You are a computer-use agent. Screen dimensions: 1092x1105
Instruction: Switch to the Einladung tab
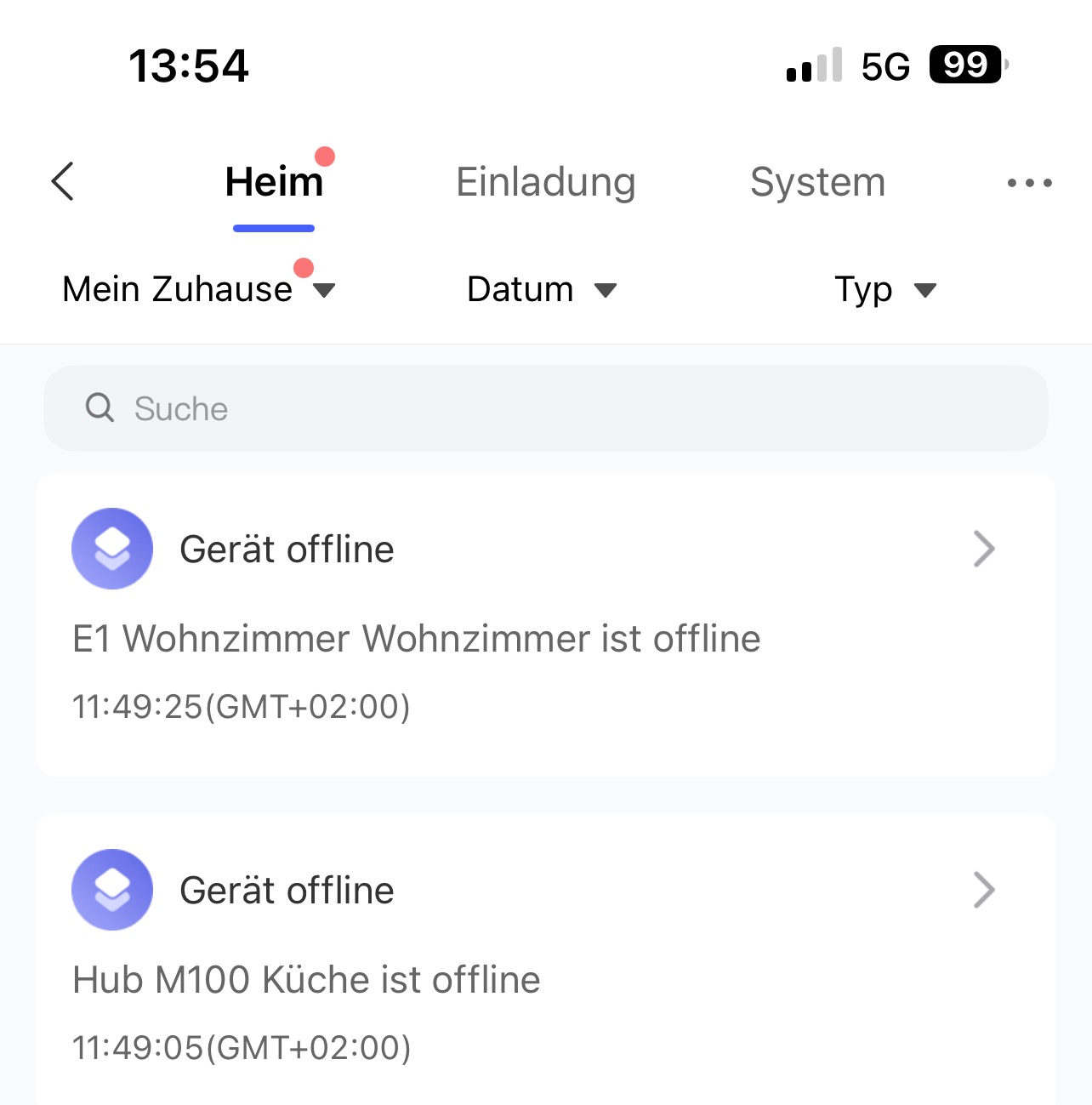tap(545, 182)
